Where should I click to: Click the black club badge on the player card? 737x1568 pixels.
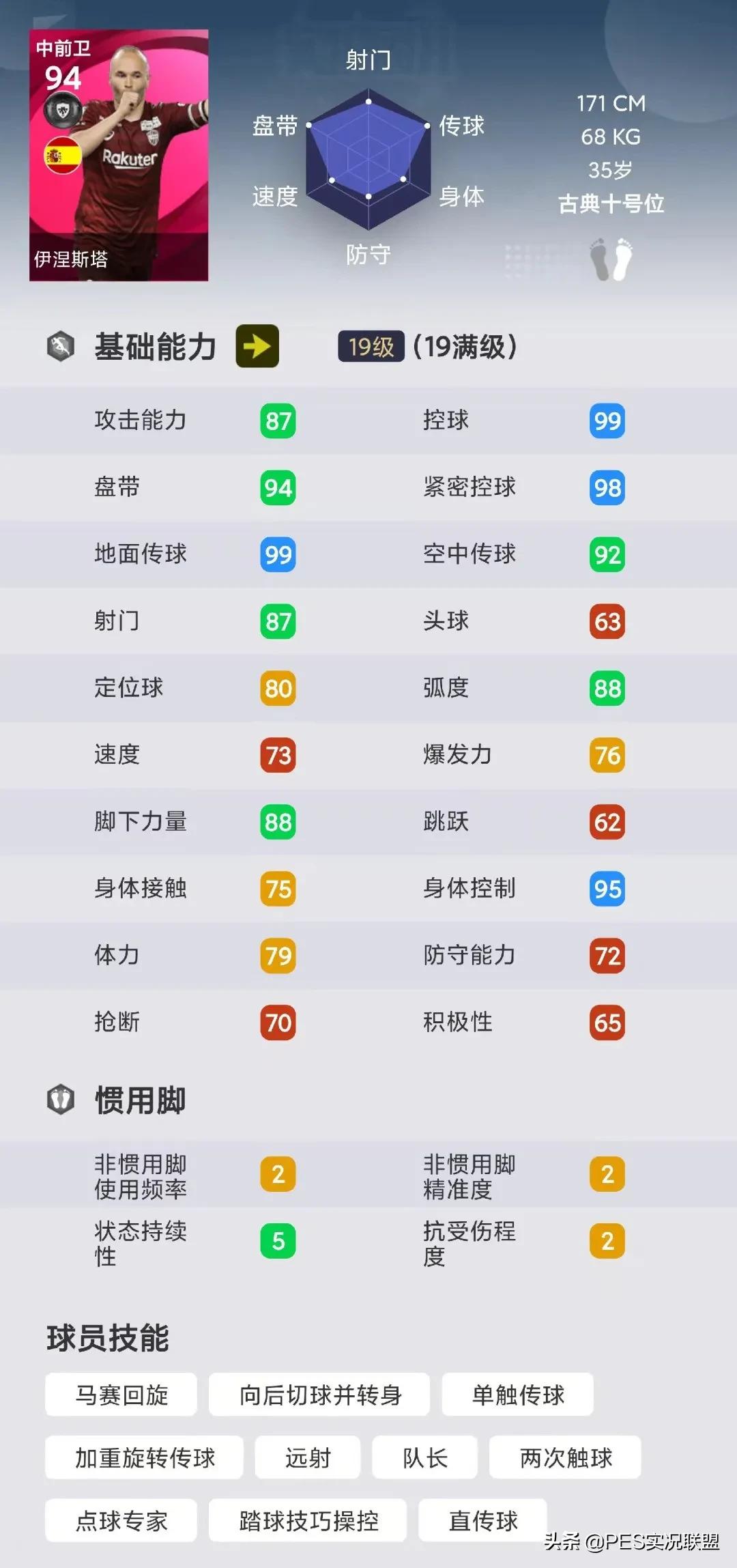point(65,110)
